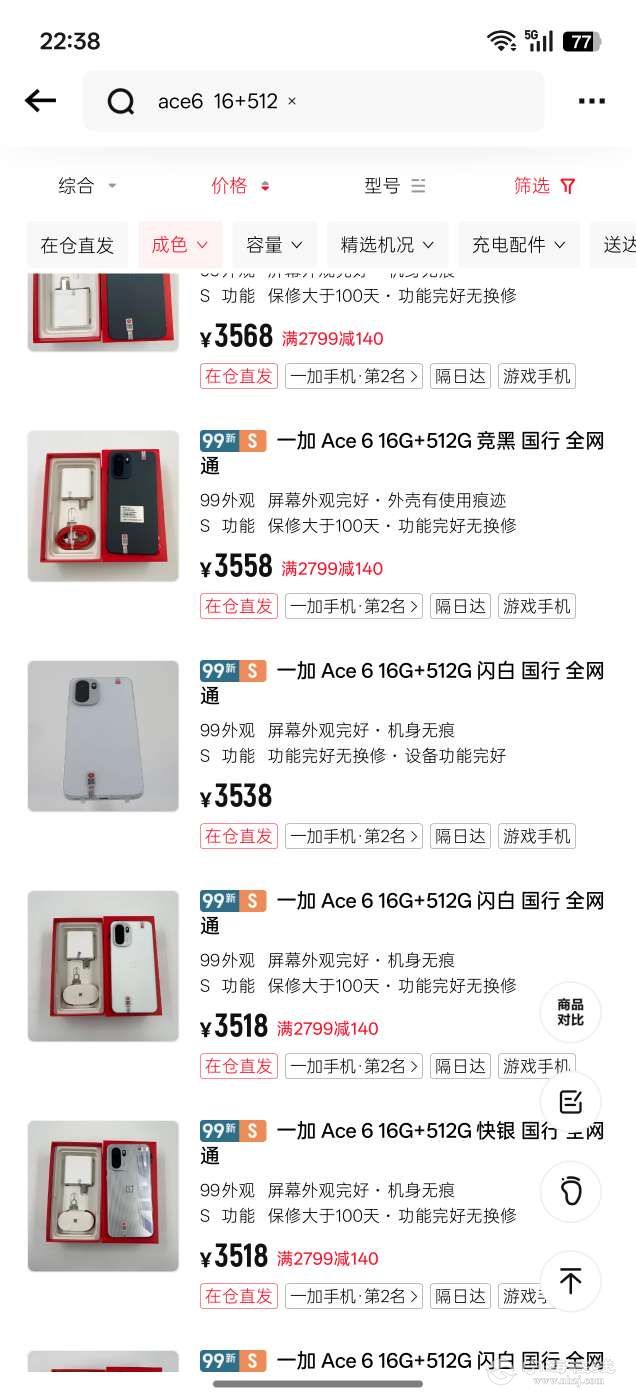Select the 在仓直发 filter chip
This screenshot has width=636, height=1400.
tap(77, 245)
